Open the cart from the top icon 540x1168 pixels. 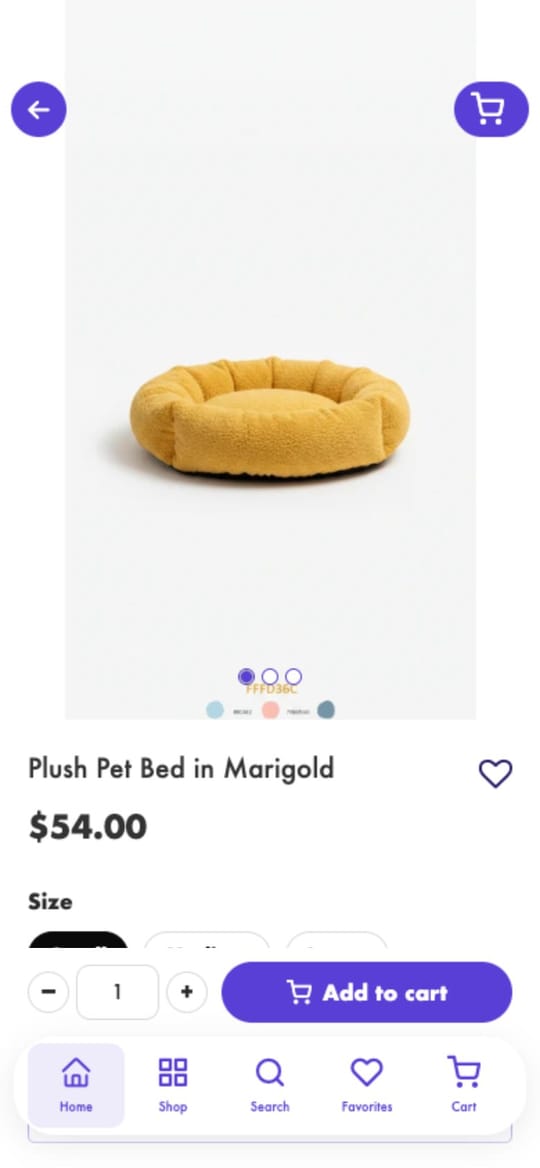click(x=491, y=110)
